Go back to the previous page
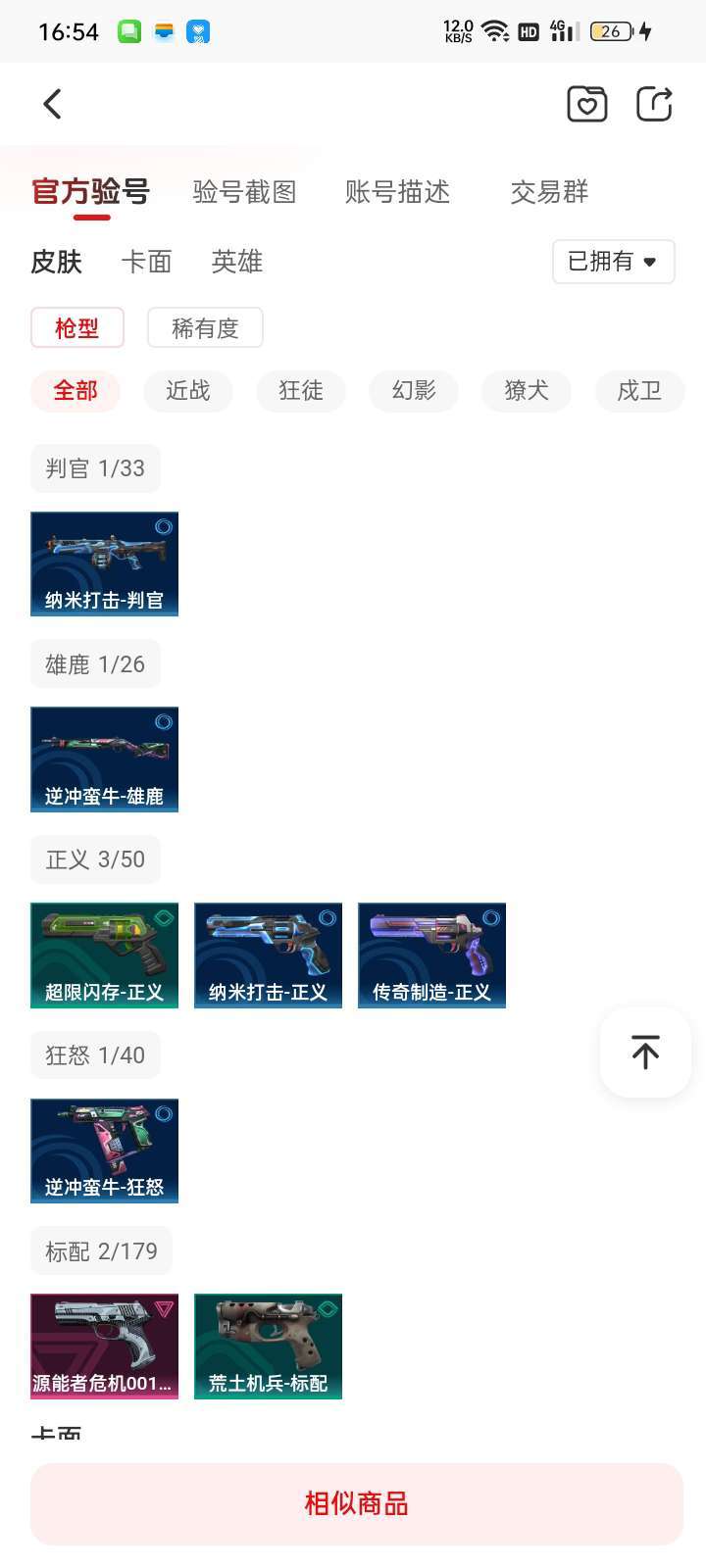The height and width of the screenshot is (1568, 706). point(53,104)
